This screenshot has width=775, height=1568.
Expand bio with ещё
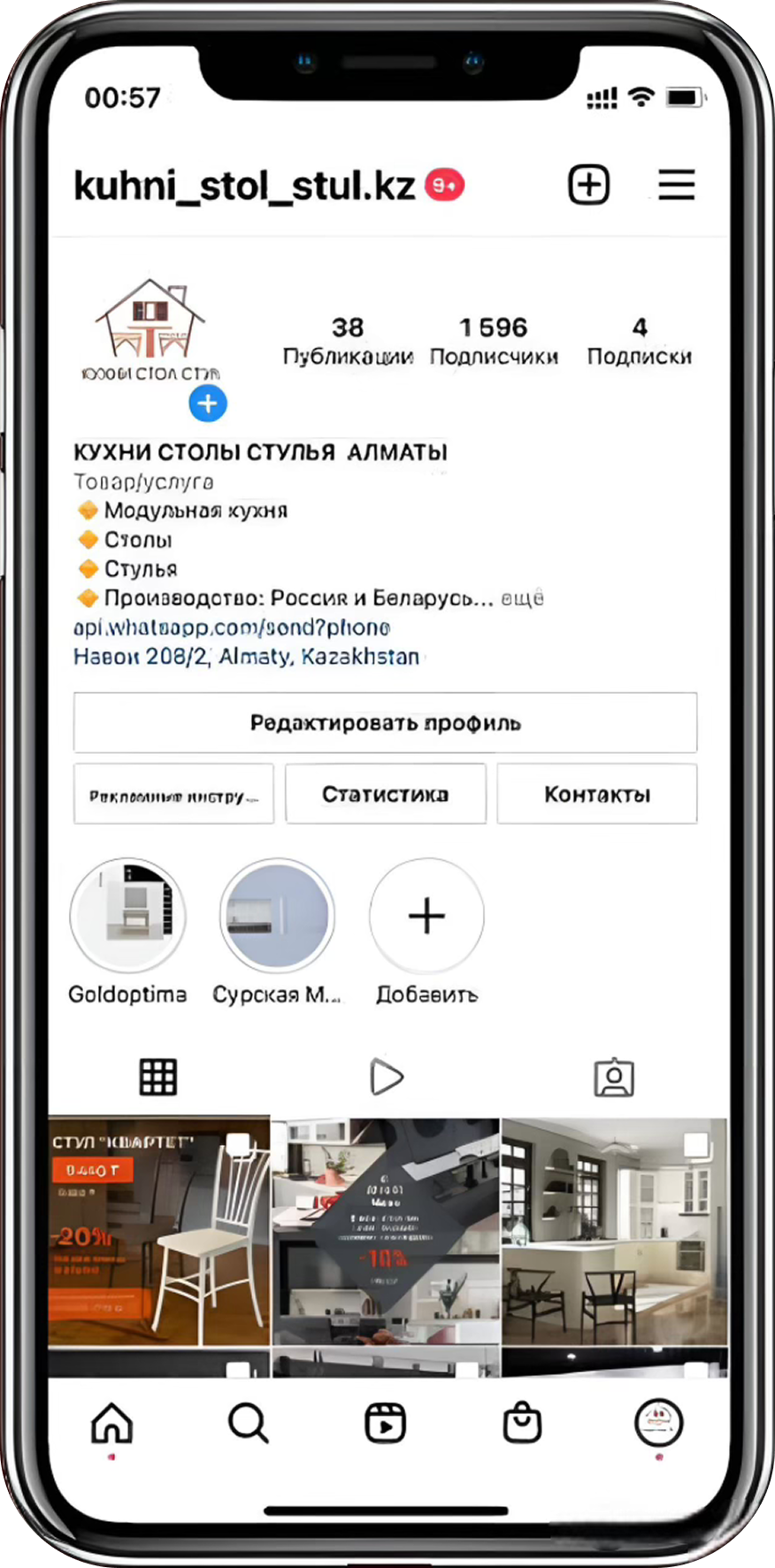click(522, 598)
